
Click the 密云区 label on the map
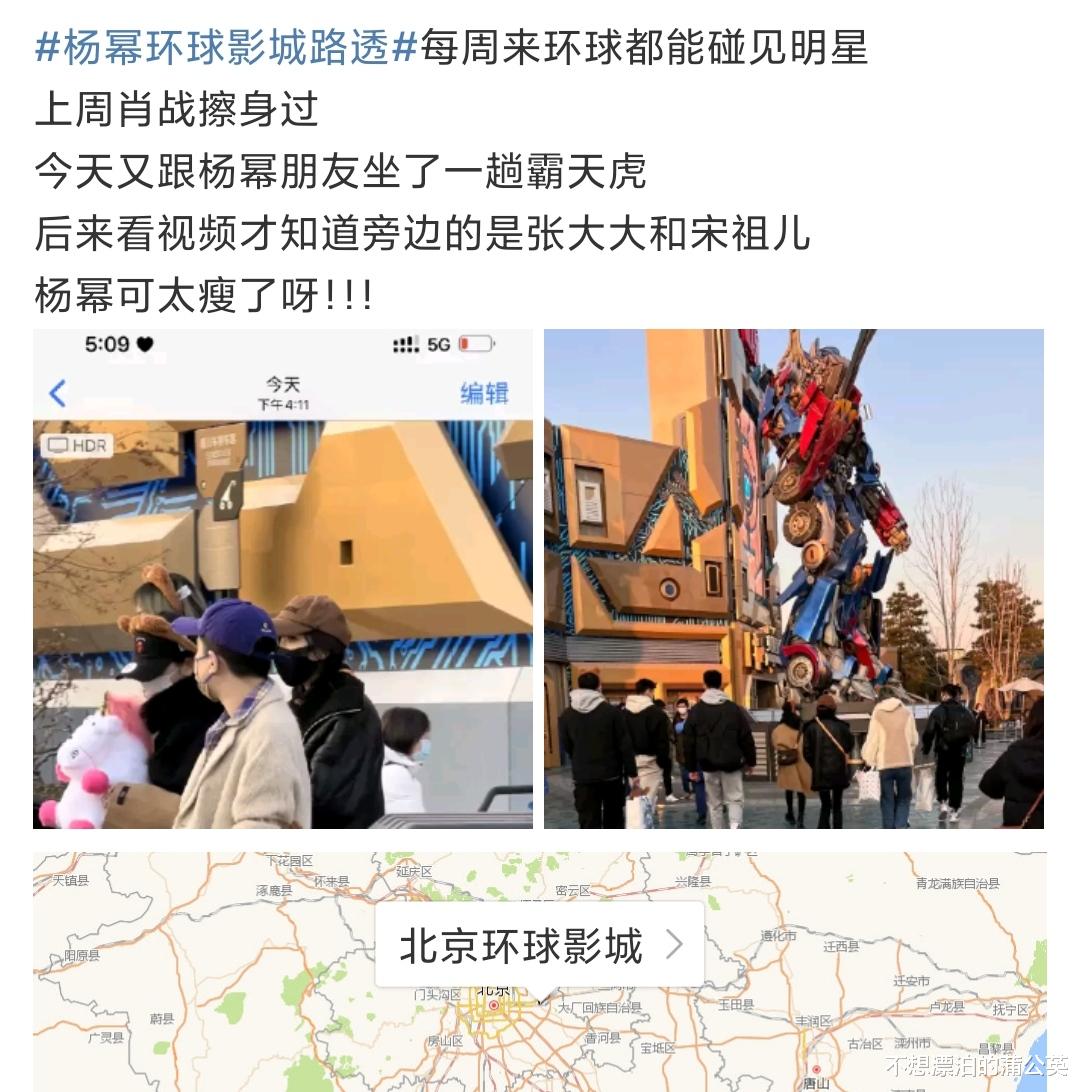coord(570,890)
